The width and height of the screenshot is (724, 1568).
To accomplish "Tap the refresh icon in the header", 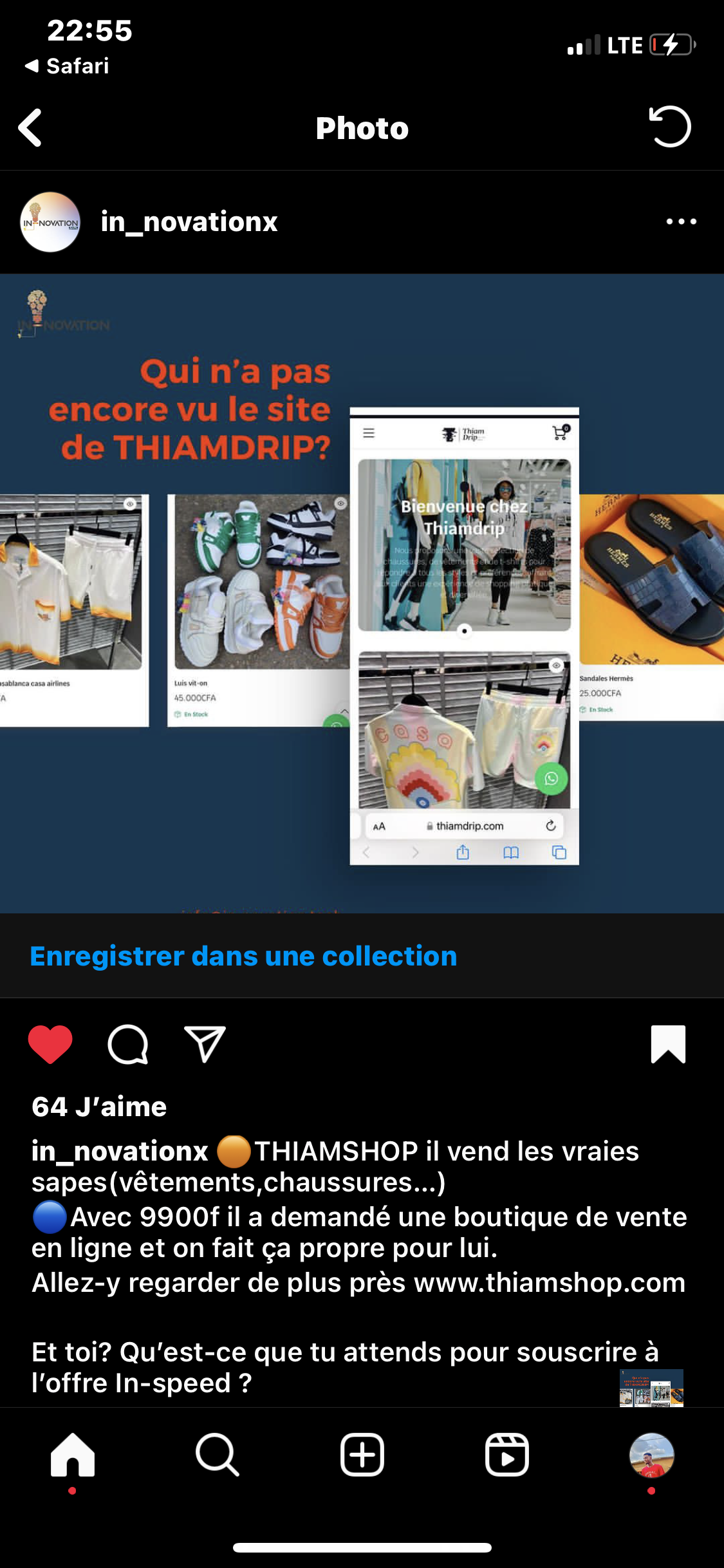I will pos(670,127).
